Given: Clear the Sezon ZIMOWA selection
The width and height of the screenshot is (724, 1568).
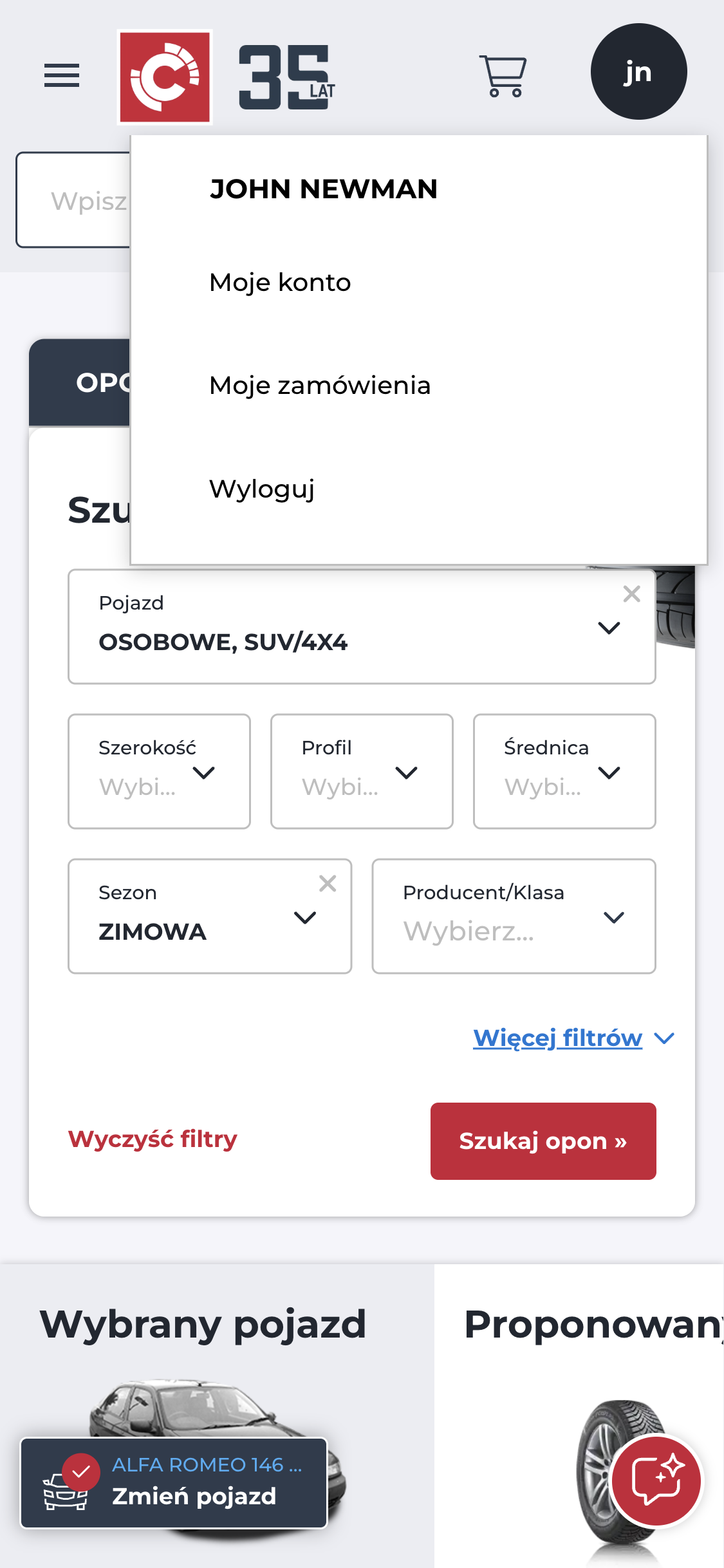Looking at the screenshot, I should pyautogui.click(x=328, y=884).
